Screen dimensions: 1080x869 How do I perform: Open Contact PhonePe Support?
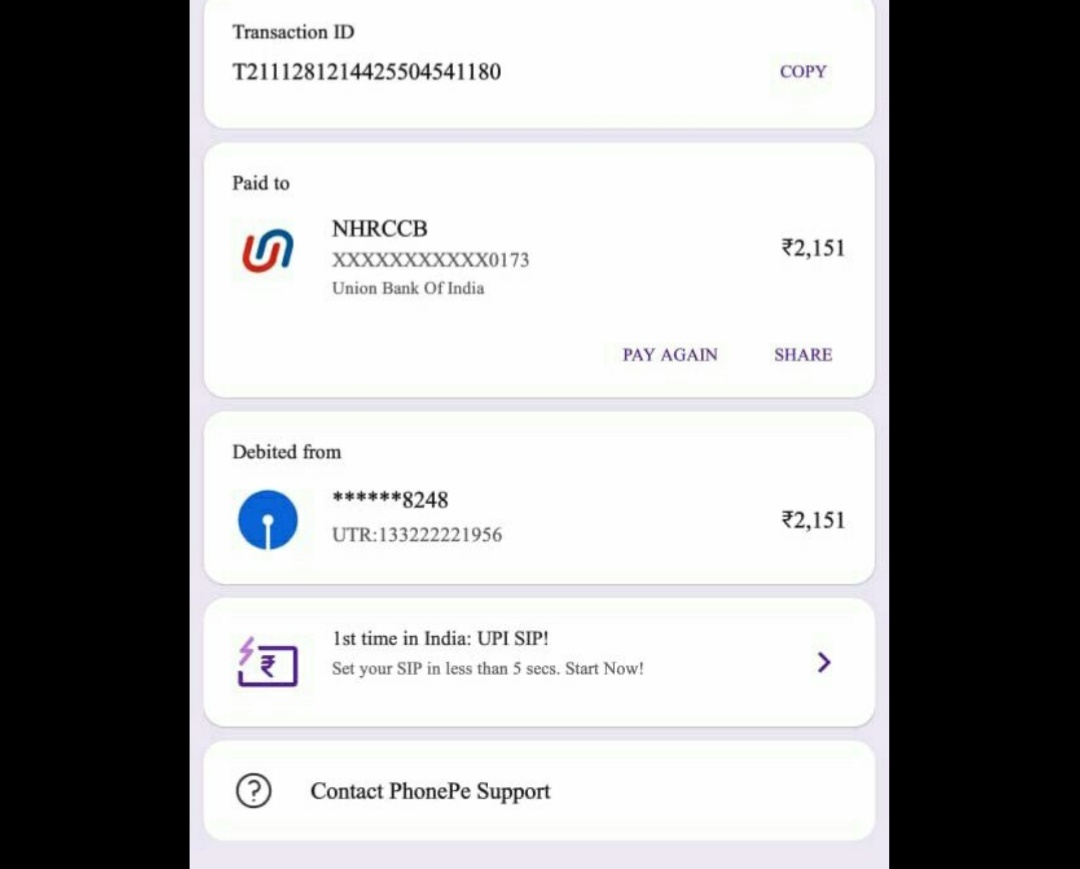click(430, 791)
